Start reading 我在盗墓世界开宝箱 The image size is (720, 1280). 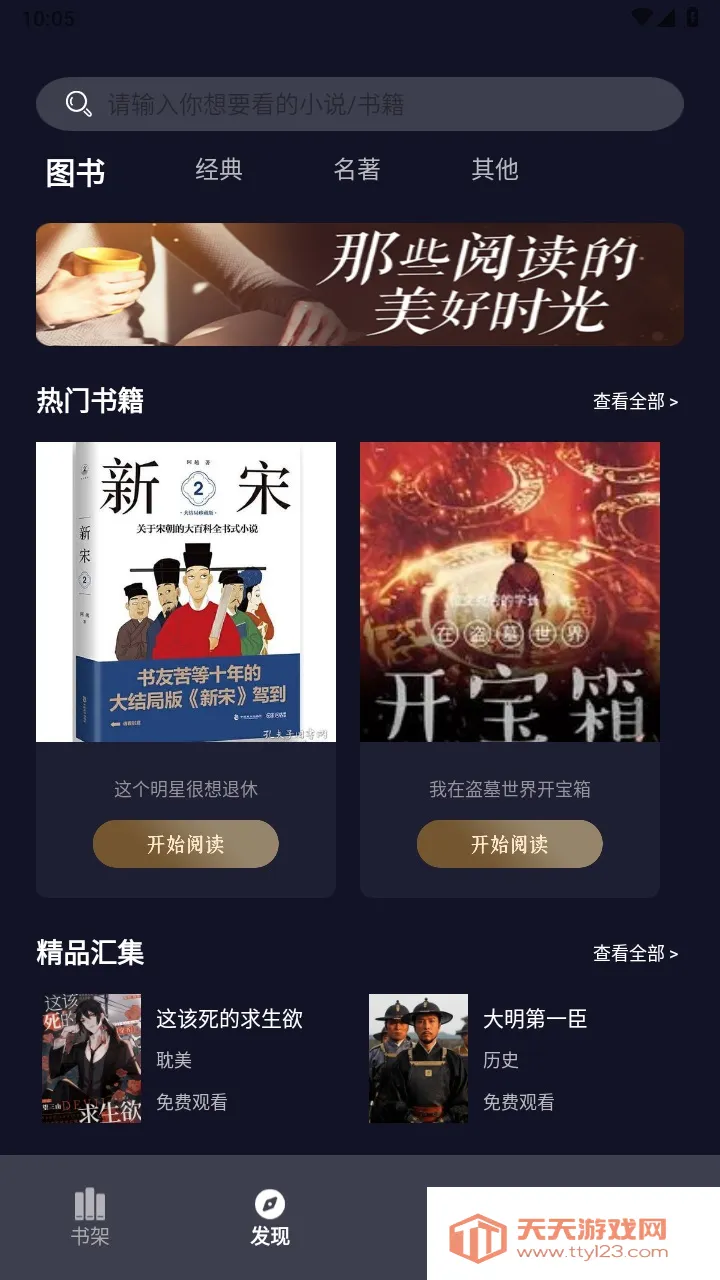(x=510, y=844)
